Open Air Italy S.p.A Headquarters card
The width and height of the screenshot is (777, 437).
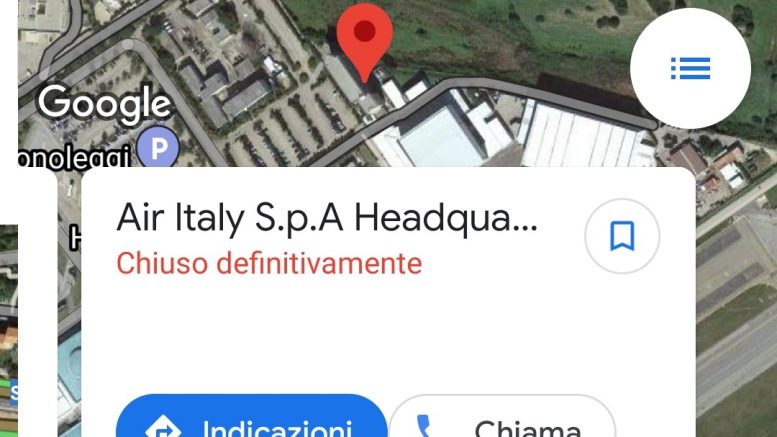pyautogui.click(x=327, y=218)
